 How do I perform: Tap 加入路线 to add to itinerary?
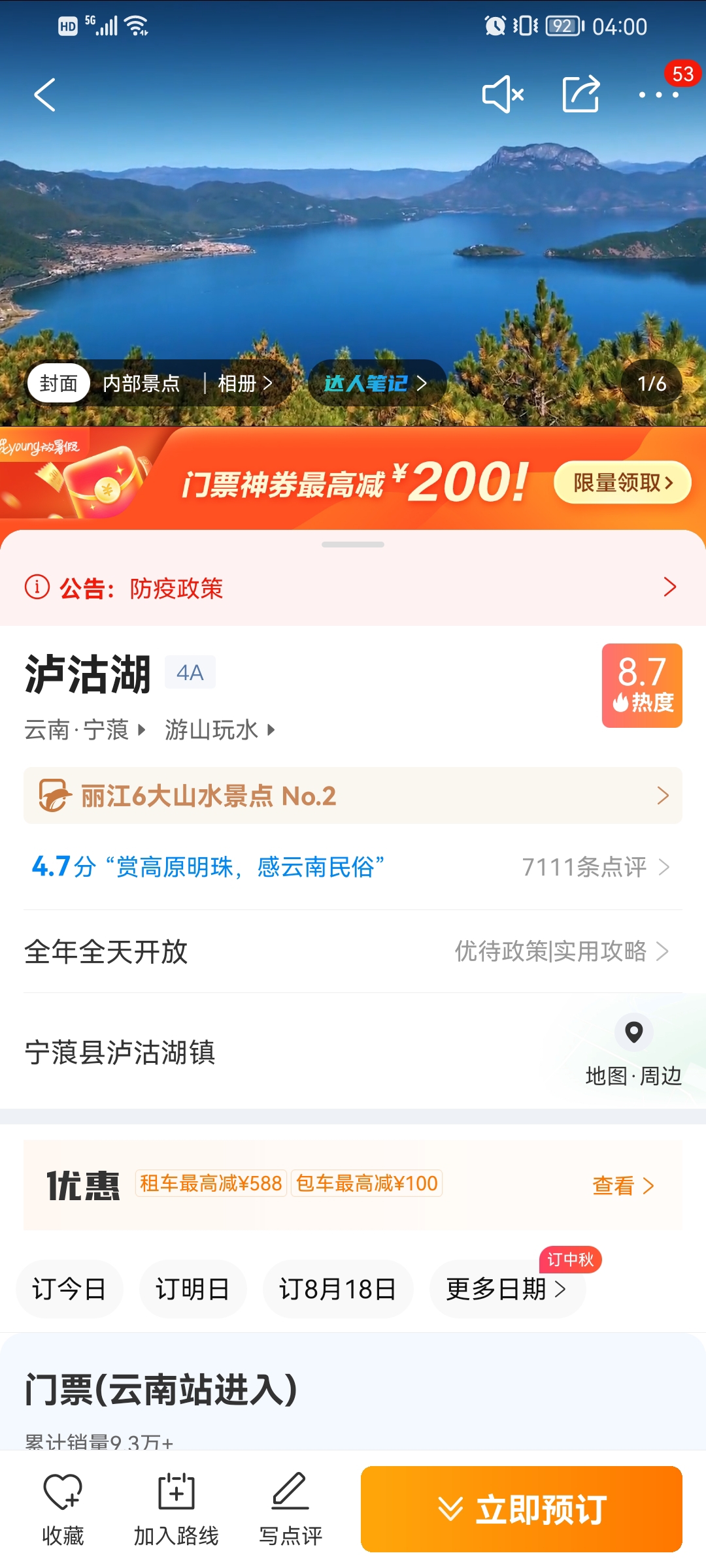tap(176, 1509)
